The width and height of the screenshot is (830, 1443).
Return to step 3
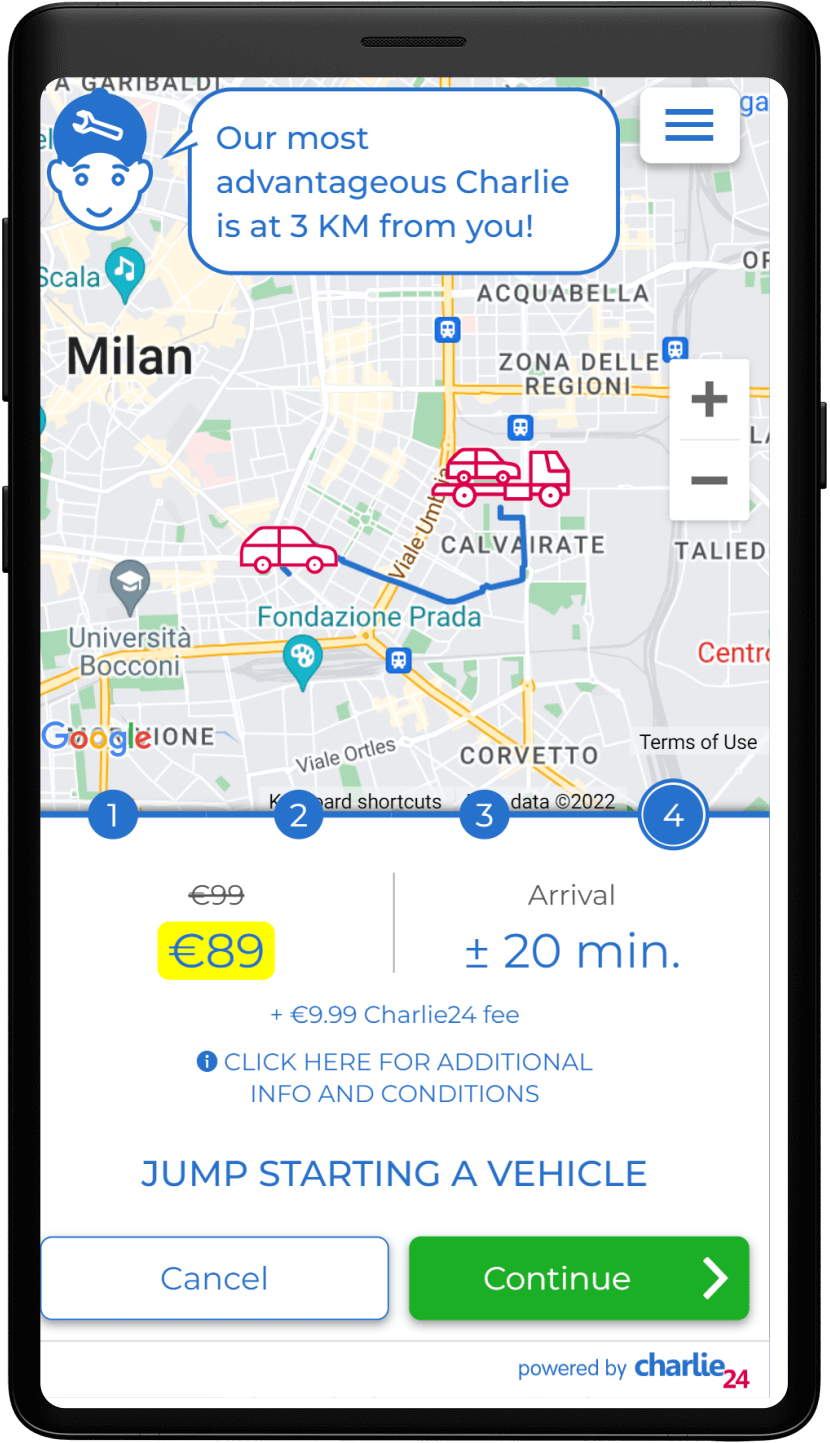pos(484,815)
